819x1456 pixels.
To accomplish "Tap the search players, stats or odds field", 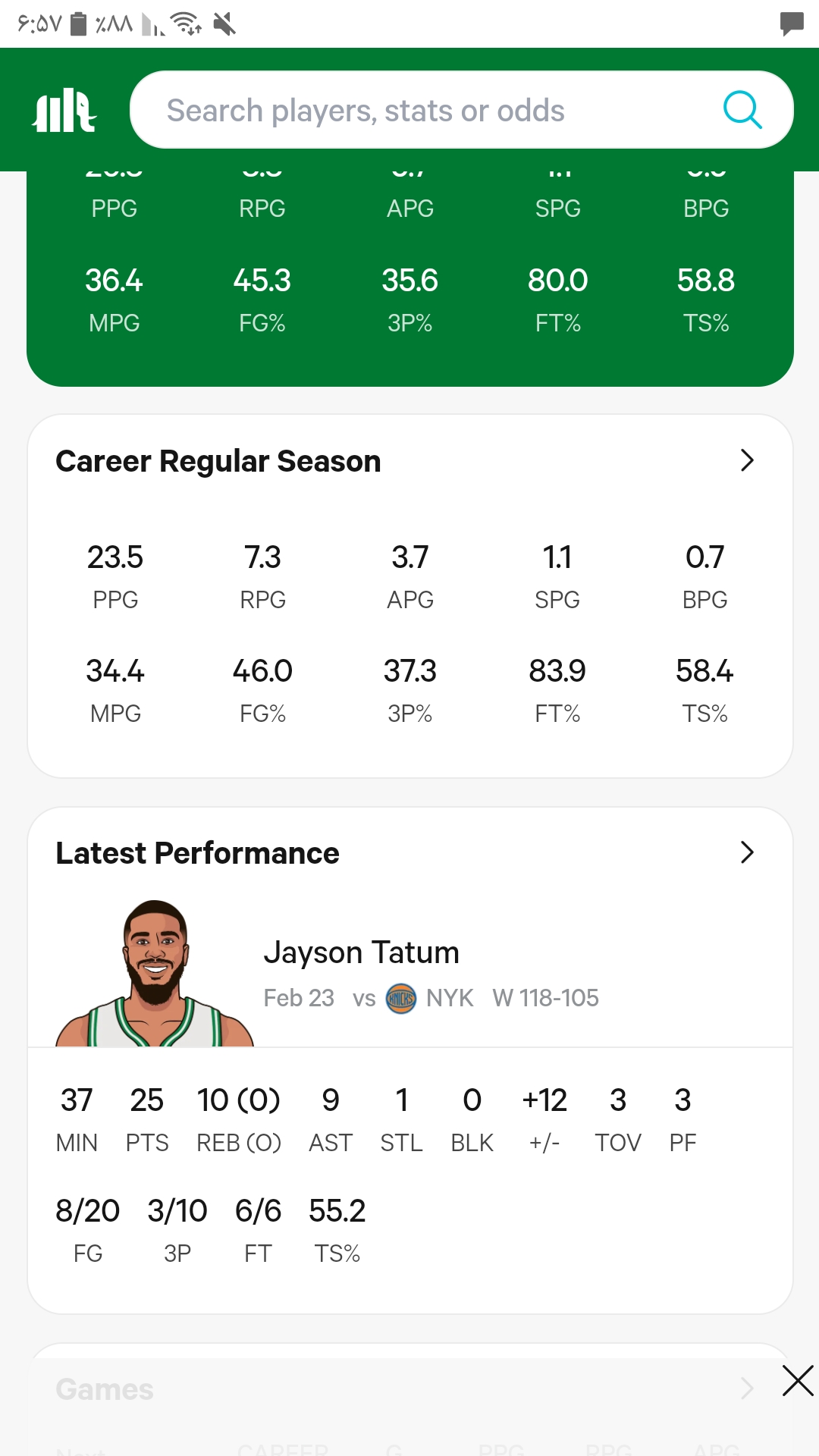I will click(x=461, y=110).
